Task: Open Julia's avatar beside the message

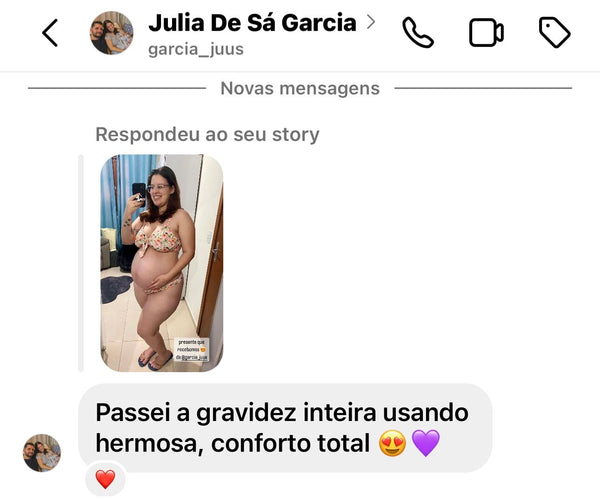Action: 42,453
